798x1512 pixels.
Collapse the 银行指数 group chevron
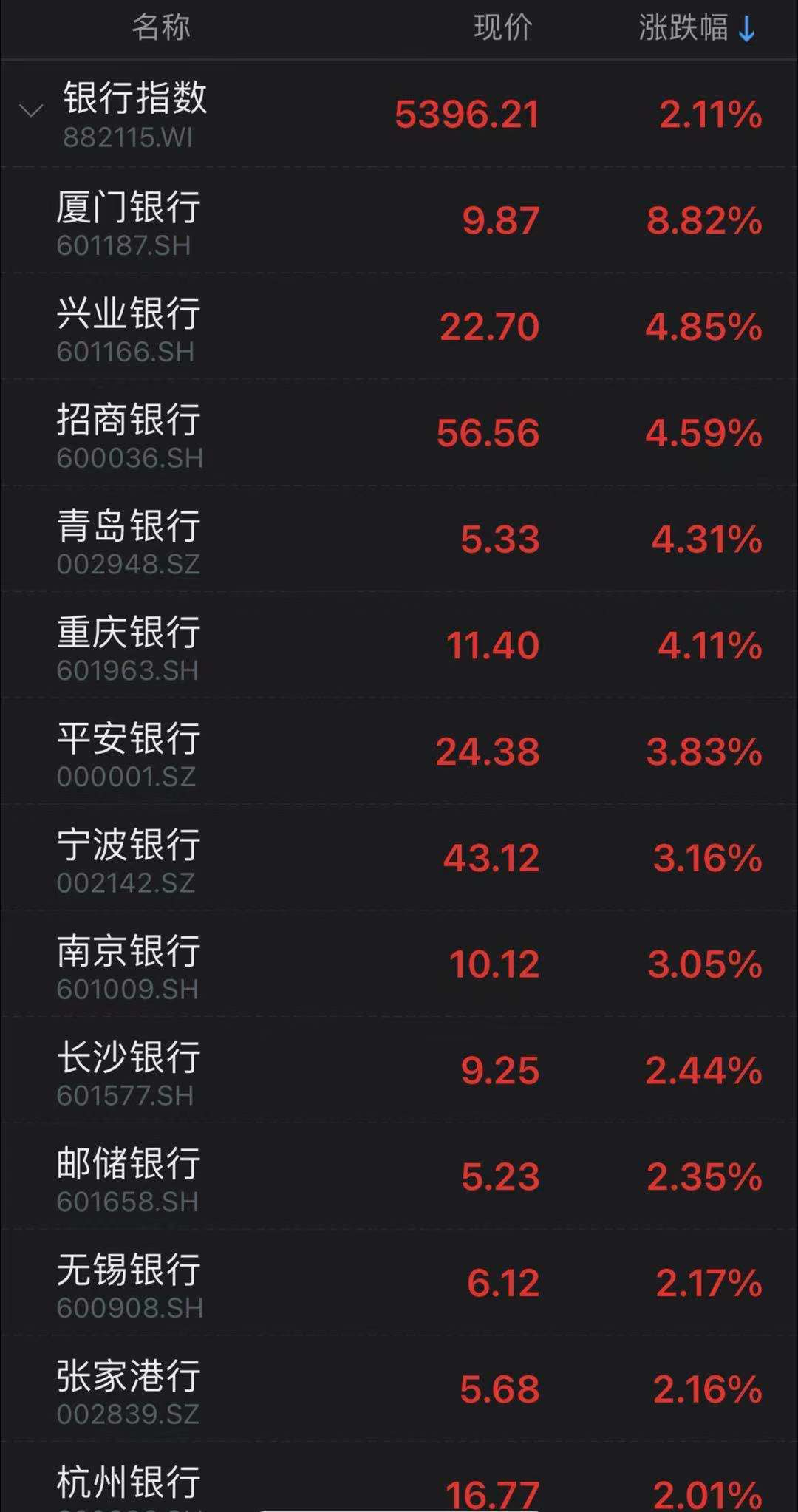(x=31, y=112)
